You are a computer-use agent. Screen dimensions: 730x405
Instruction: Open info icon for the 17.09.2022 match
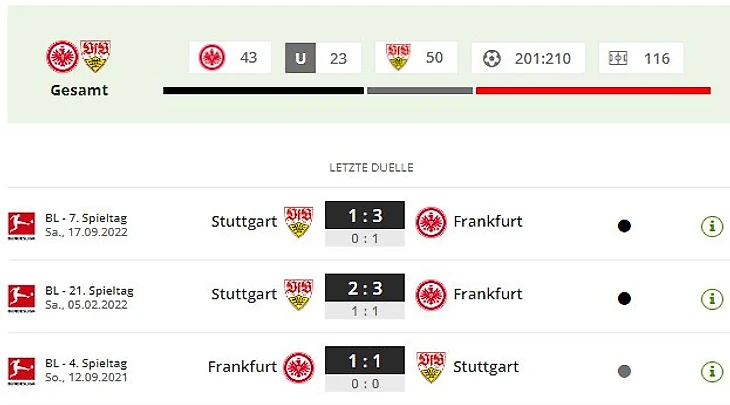pos(711,226)
